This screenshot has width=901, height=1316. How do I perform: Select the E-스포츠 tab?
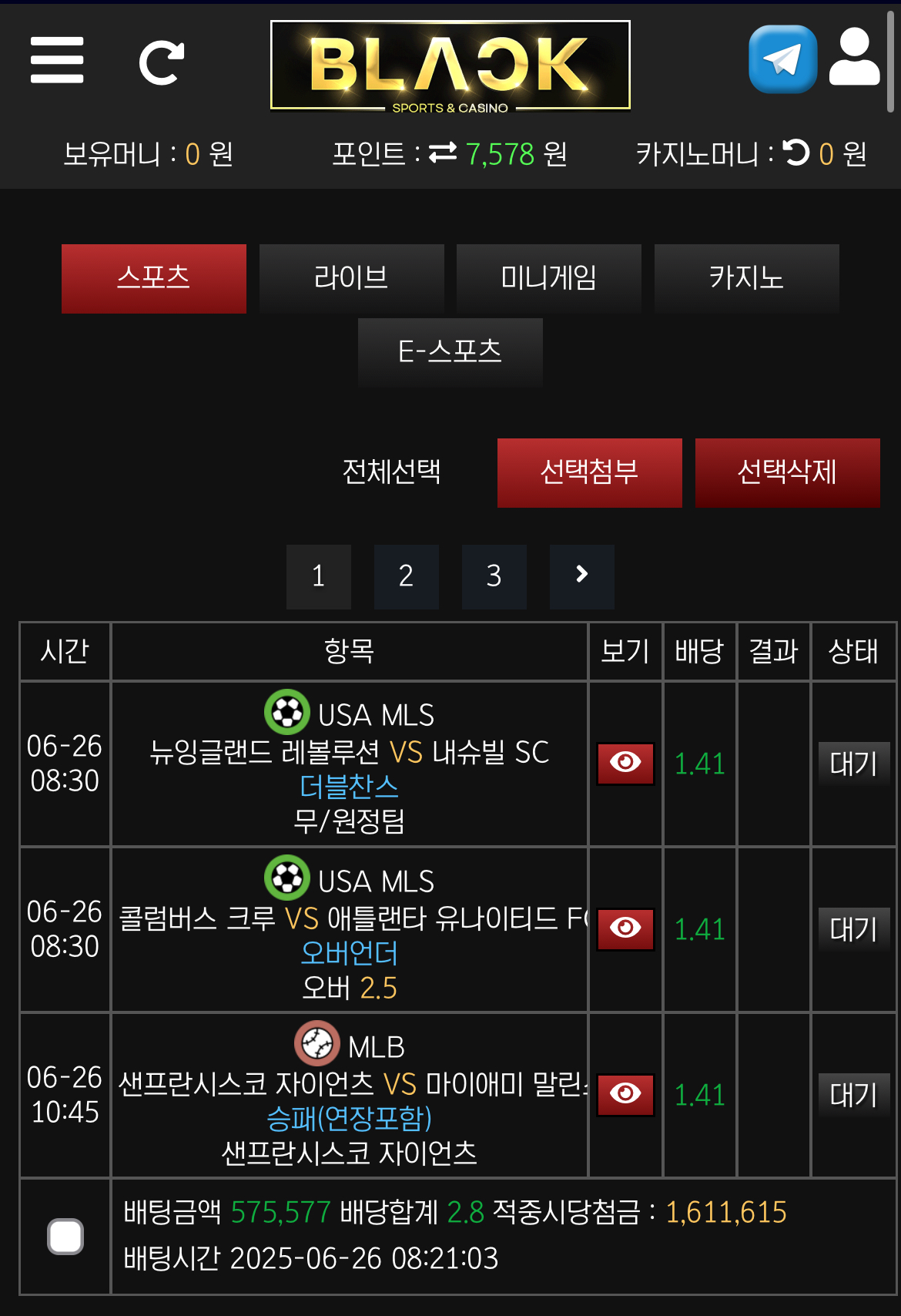click(450, 352)
